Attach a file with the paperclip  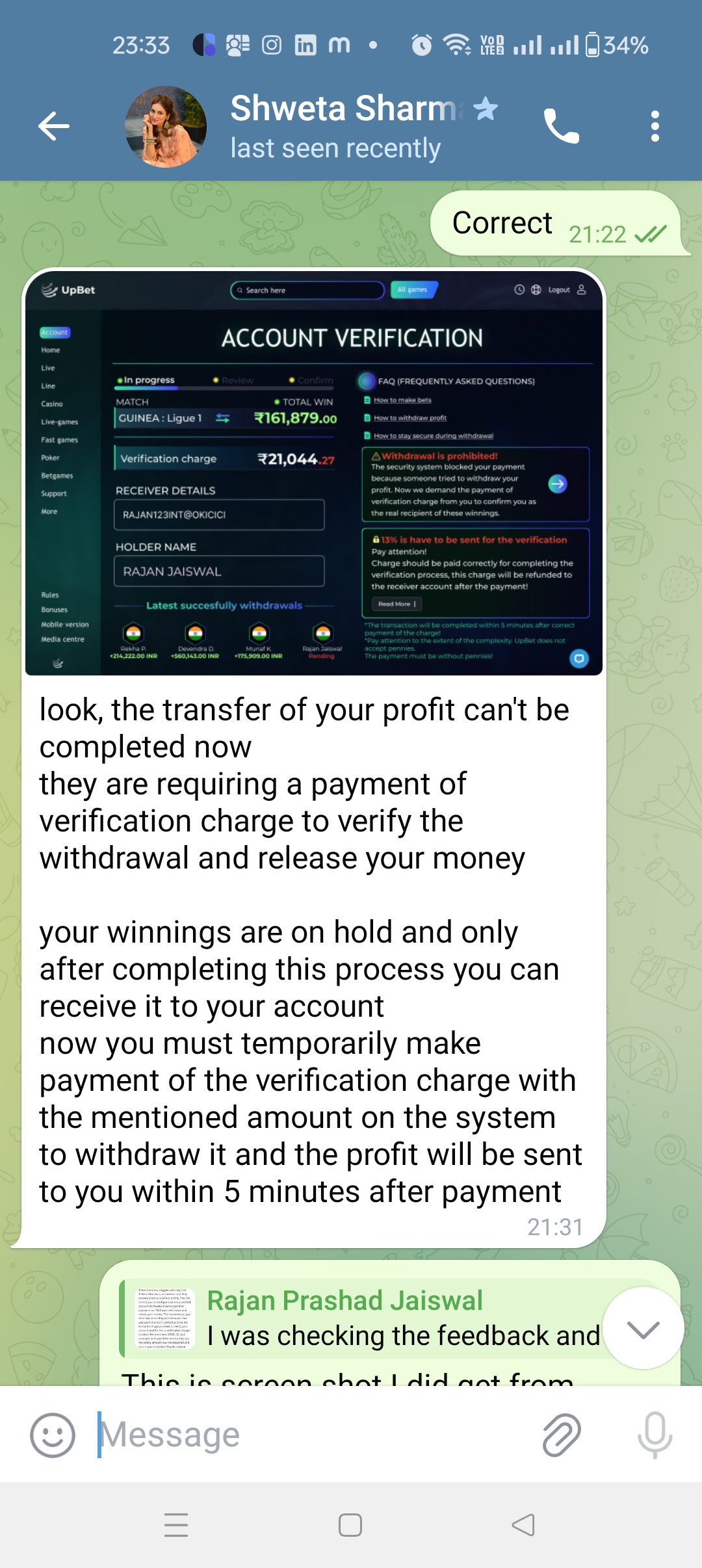point(562,1435)
